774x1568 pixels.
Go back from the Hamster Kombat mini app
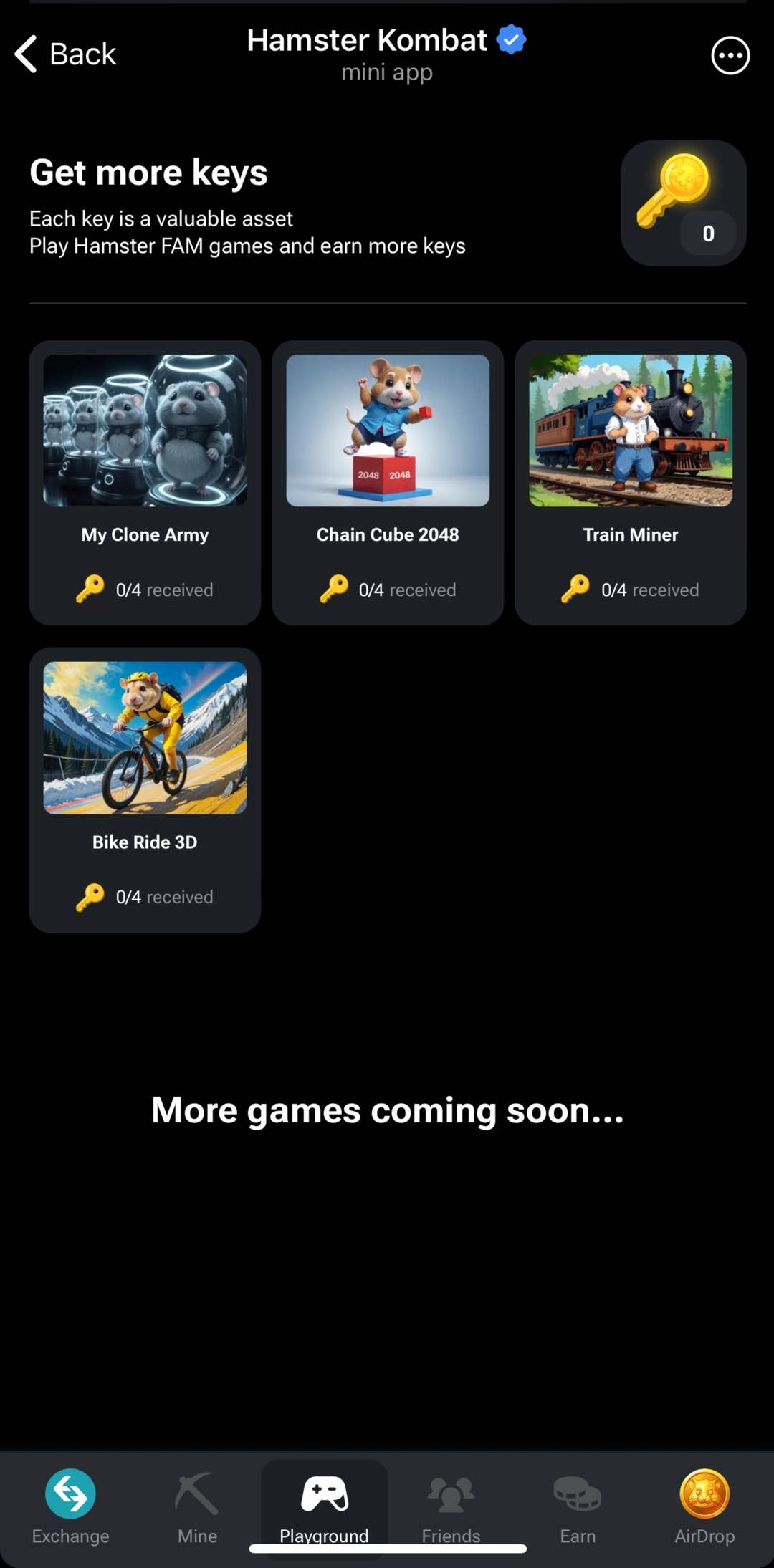(x=65, y=54)
